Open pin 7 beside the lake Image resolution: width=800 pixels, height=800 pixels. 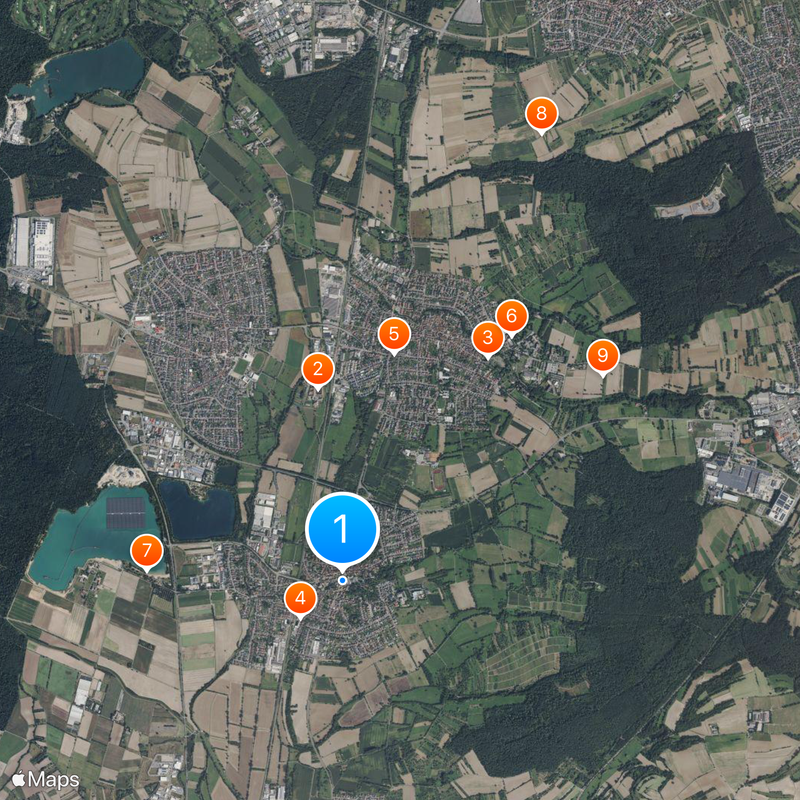(147, 550)
